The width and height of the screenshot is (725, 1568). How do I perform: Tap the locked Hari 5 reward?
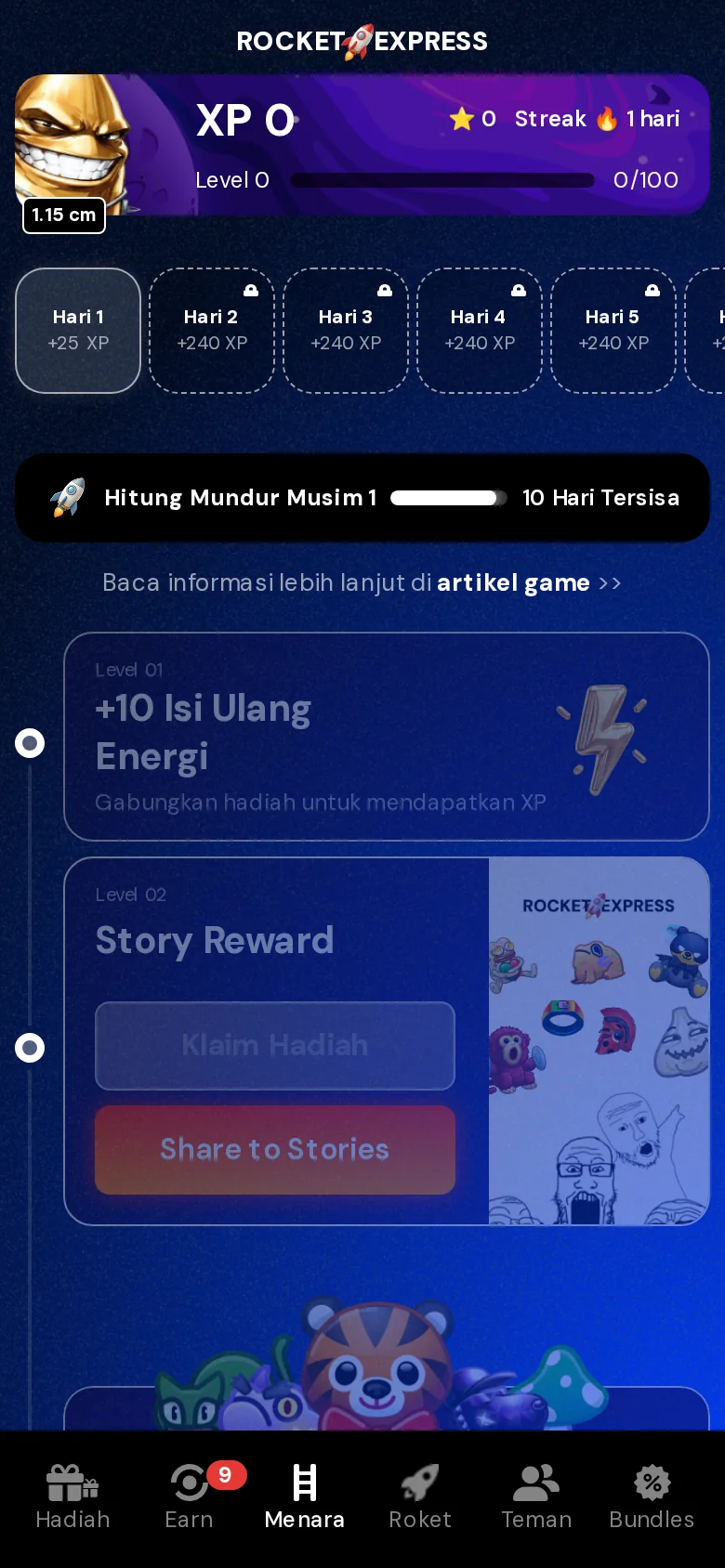click(x=613, y=331)
